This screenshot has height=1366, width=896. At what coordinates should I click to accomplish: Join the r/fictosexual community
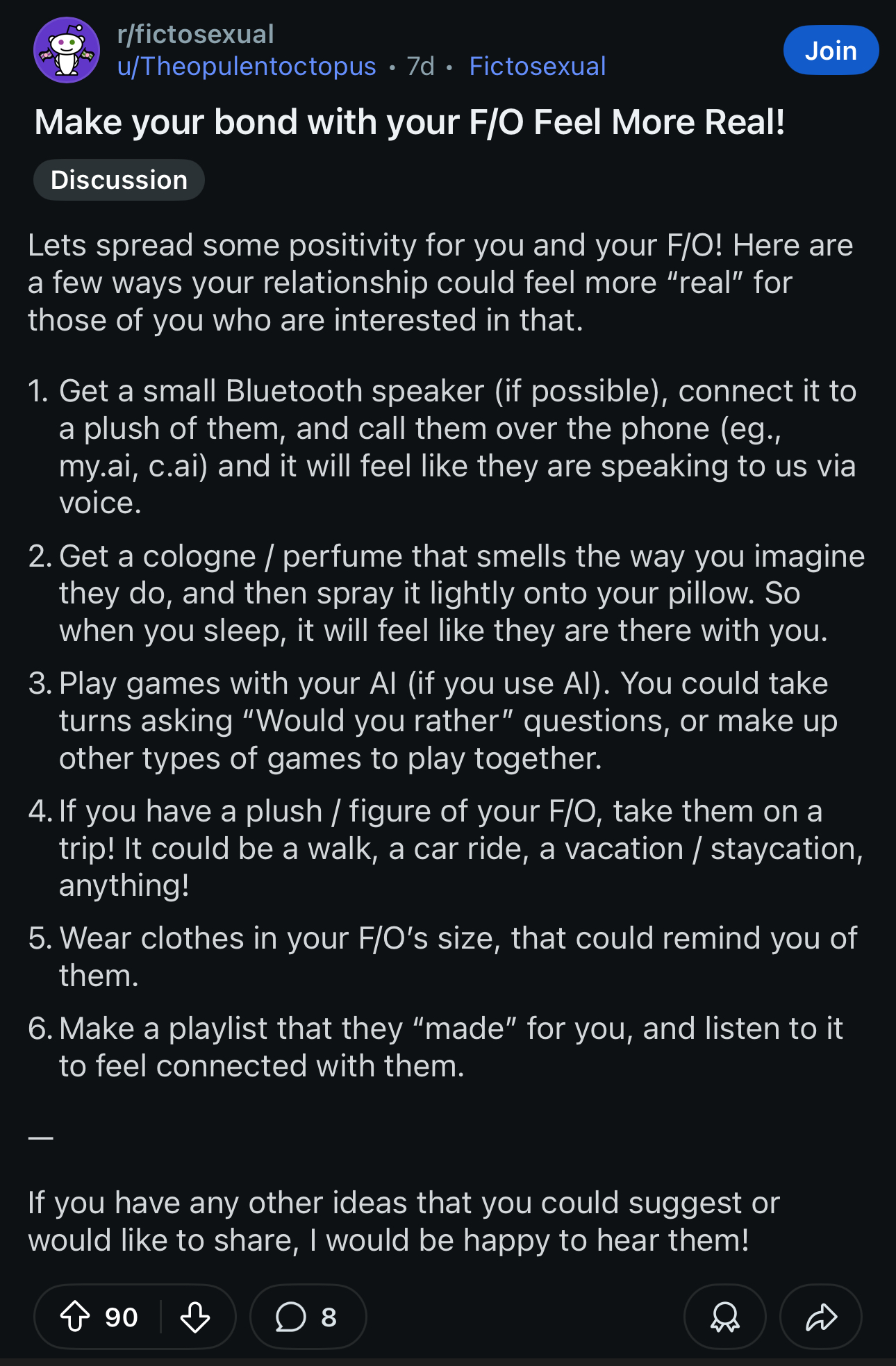[x=830, y=51]
